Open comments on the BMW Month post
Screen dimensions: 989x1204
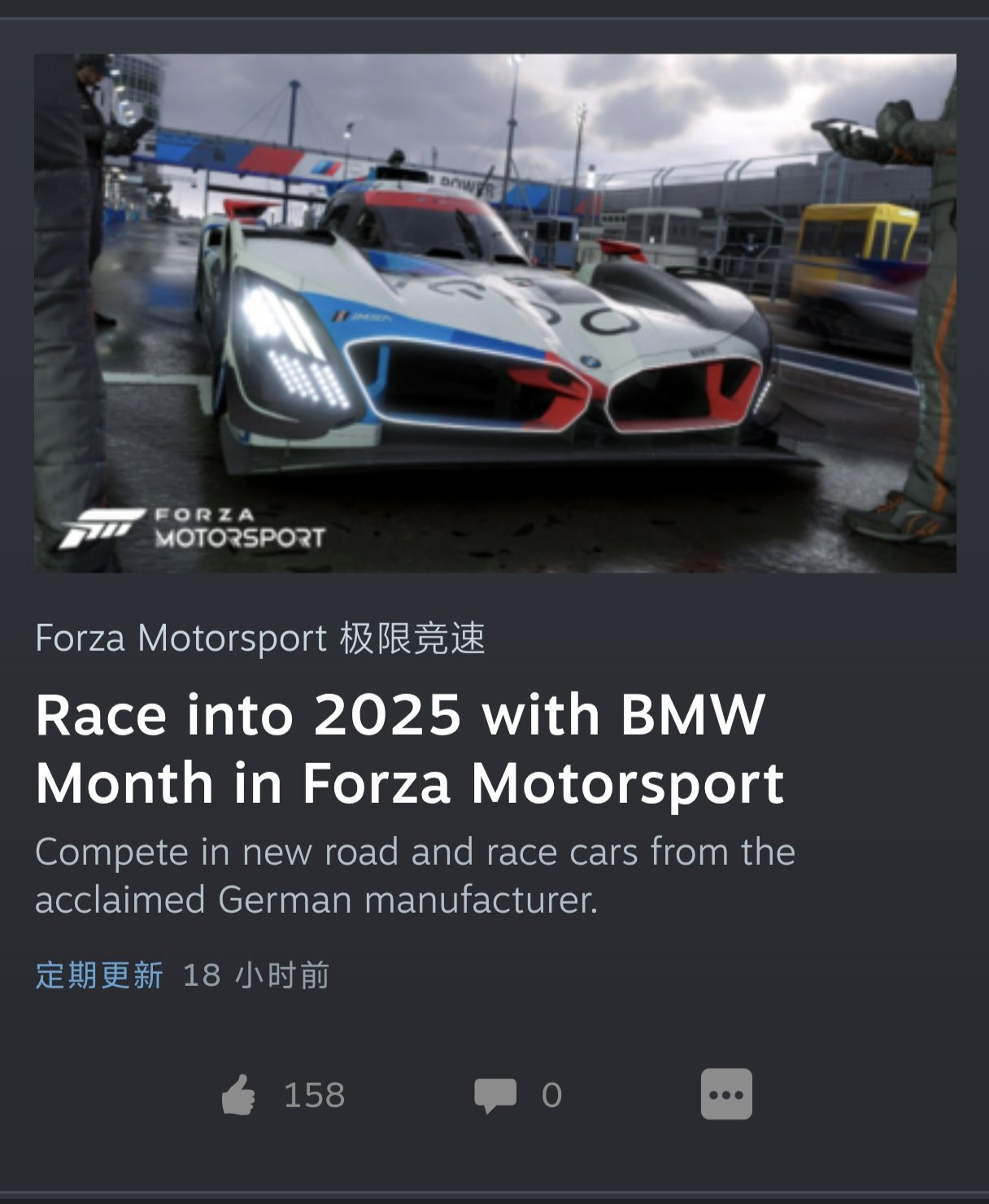(x=495, y=1095)
